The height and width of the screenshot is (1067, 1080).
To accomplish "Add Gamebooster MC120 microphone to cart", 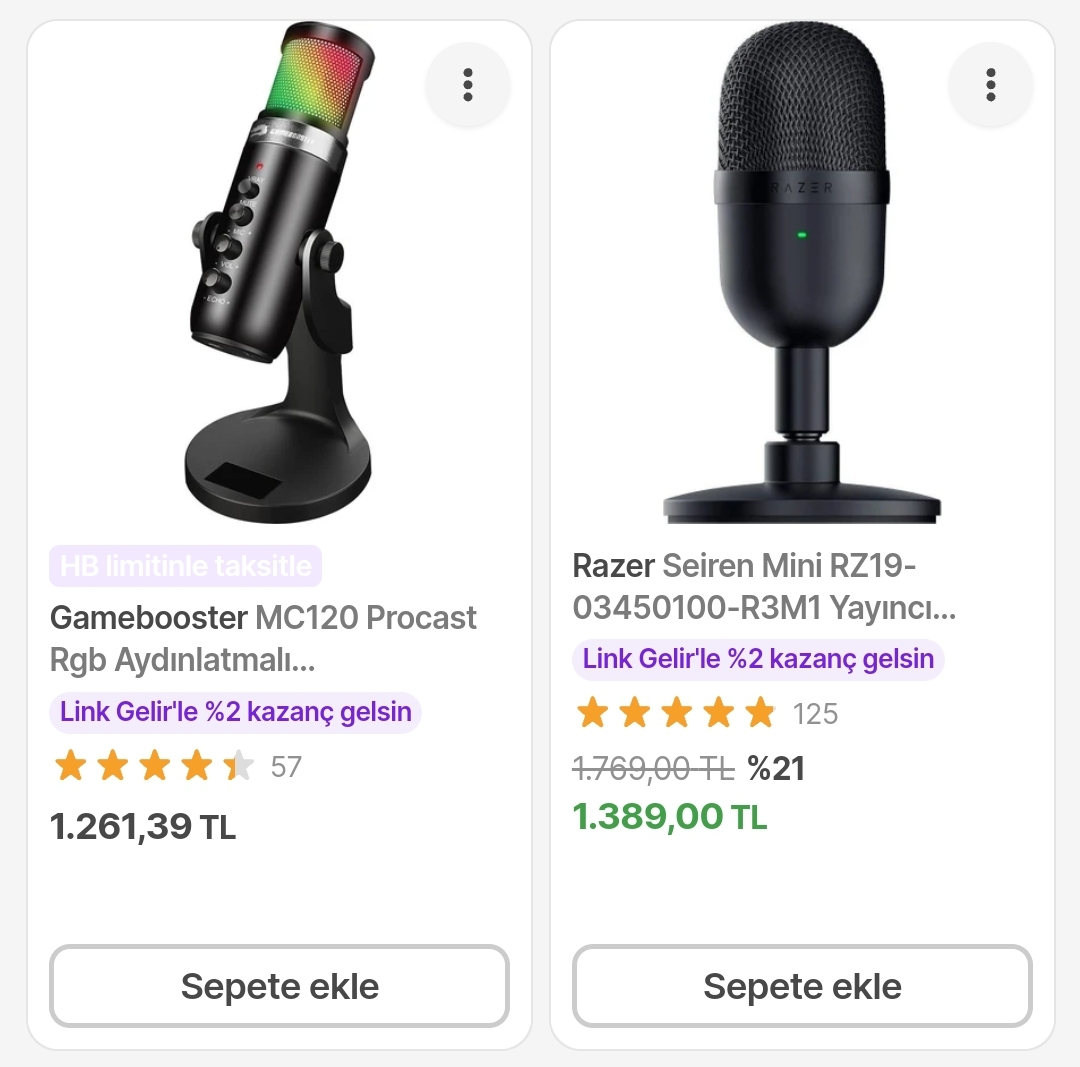I will 279,986.
